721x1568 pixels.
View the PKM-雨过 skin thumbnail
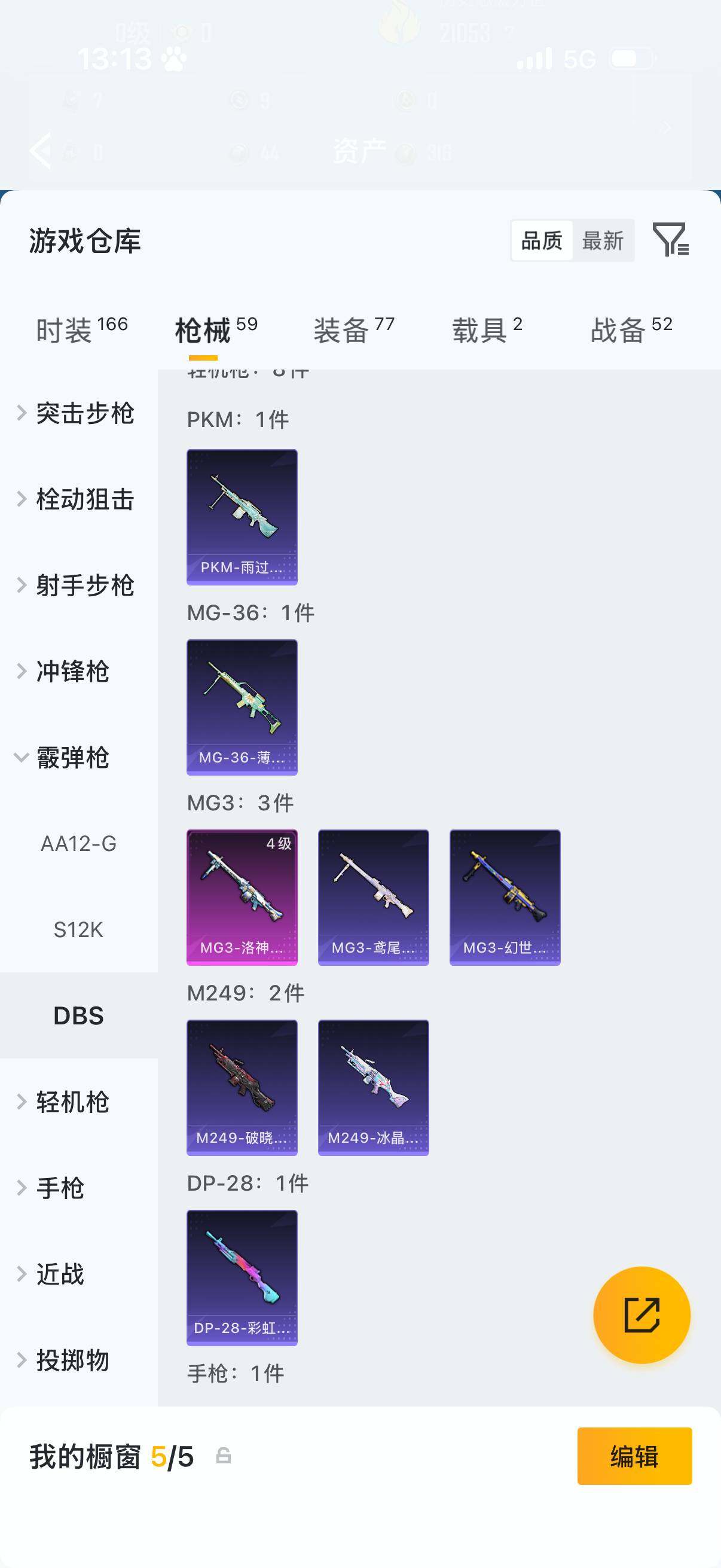click(x=242, y=516)
